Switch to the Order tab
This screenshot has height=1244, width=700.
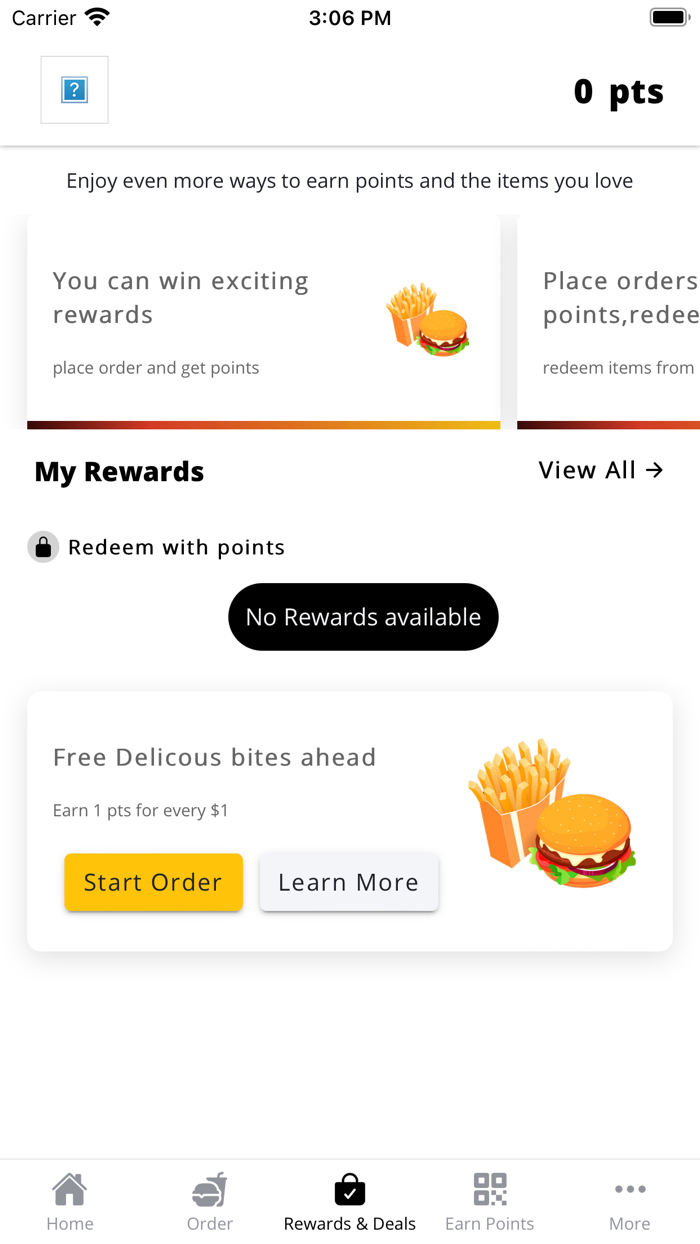(x=210, y=1202)
